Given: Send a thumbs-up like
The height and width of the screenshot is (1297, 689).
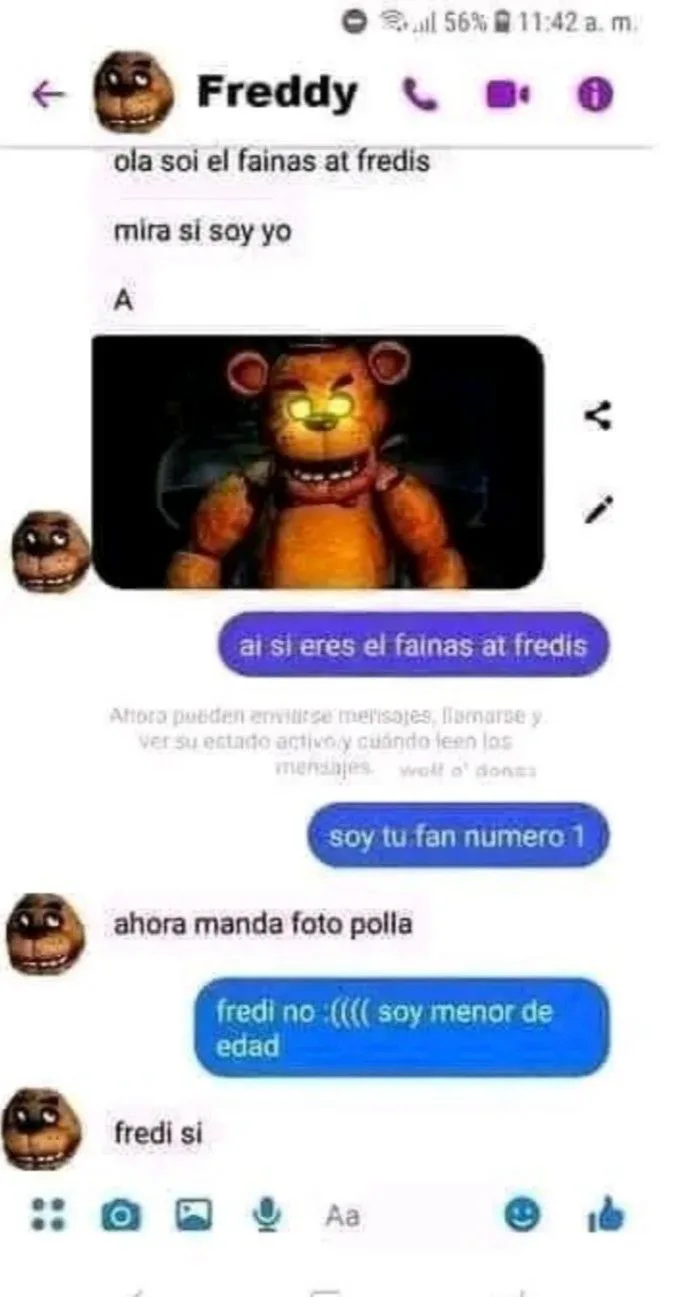Looking at the screenshot, I should [605, 1215].
